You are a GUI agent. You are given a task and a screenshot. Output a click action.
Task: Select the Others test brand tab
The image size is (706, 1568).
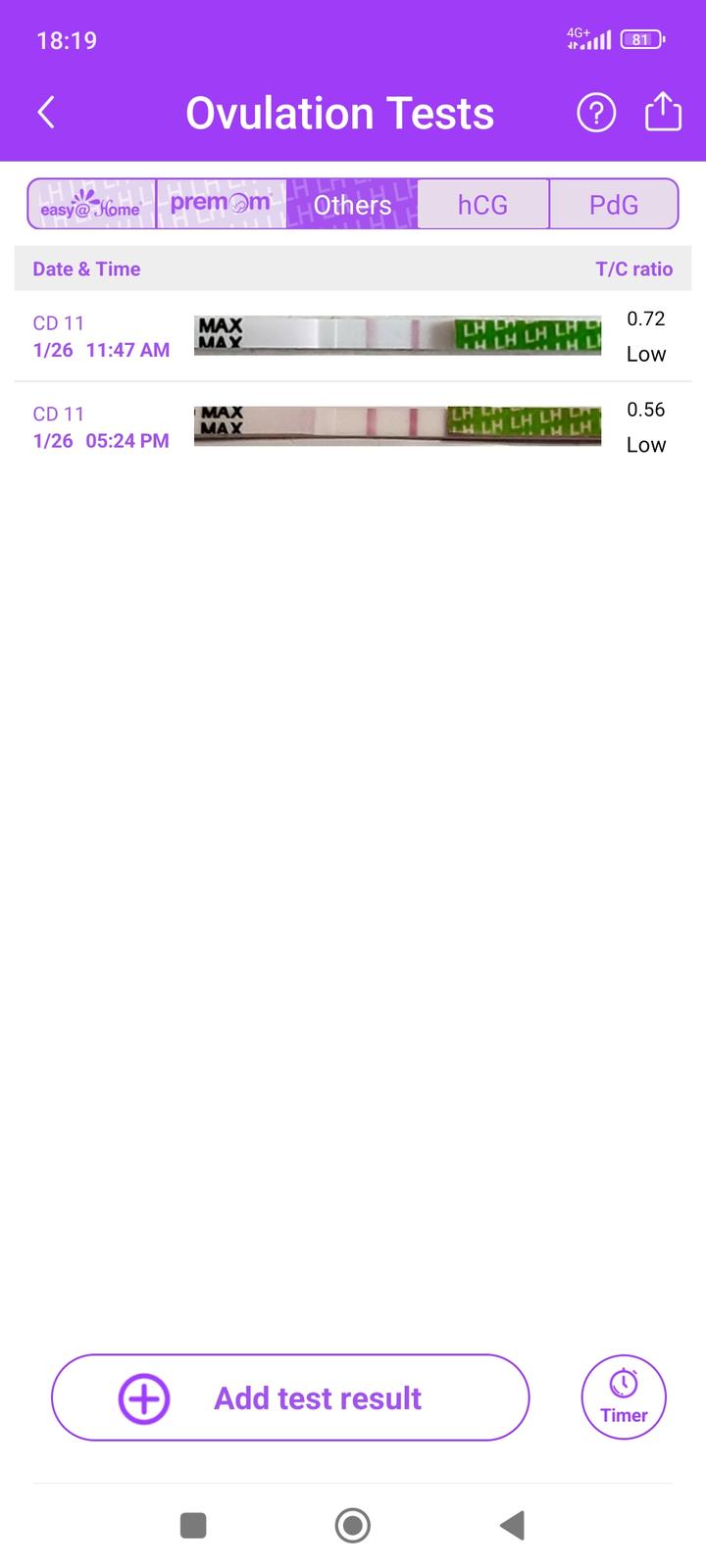(352, 205)
